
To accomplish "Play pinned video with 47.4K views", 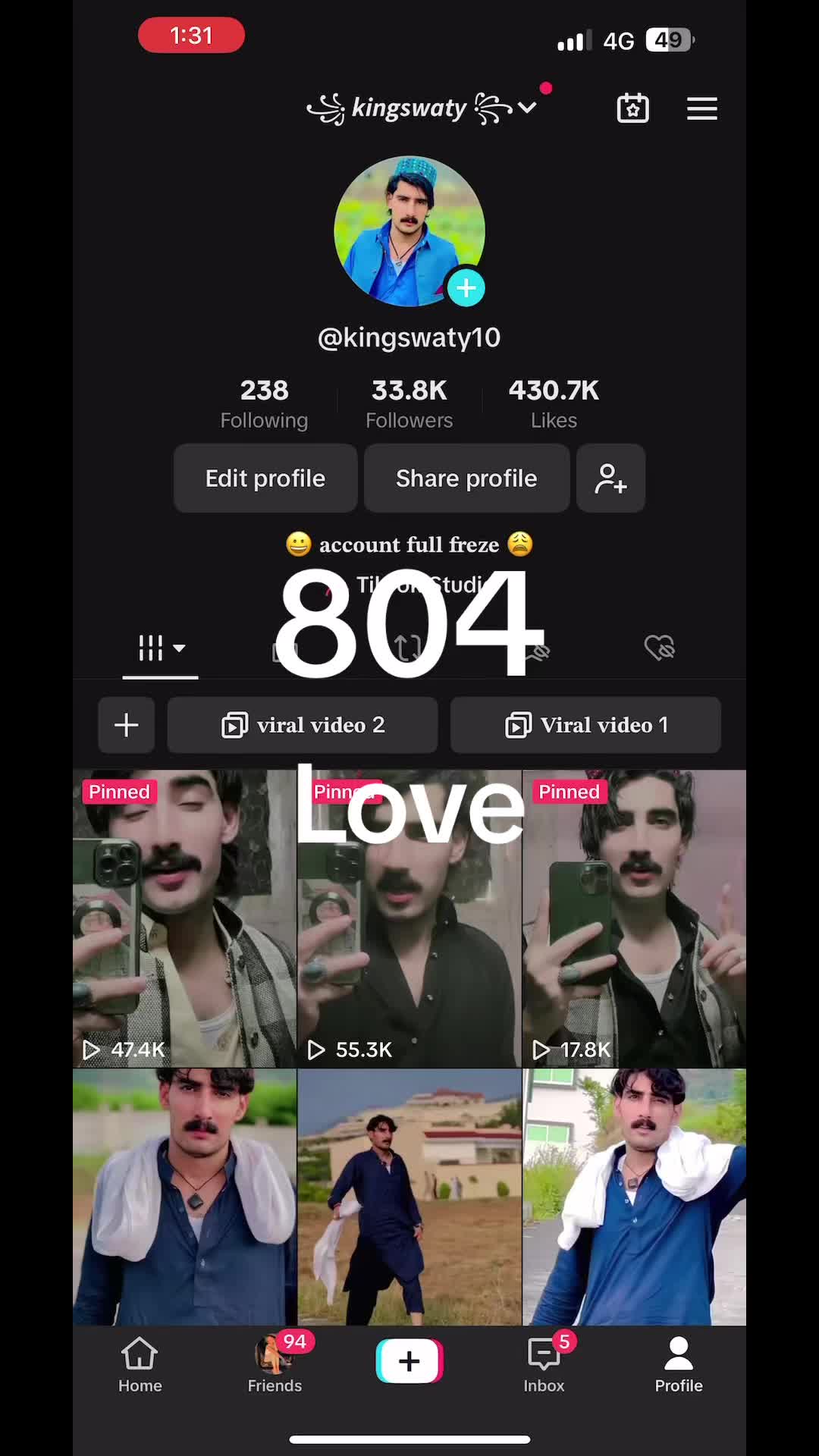I will (x=184, y=918).
